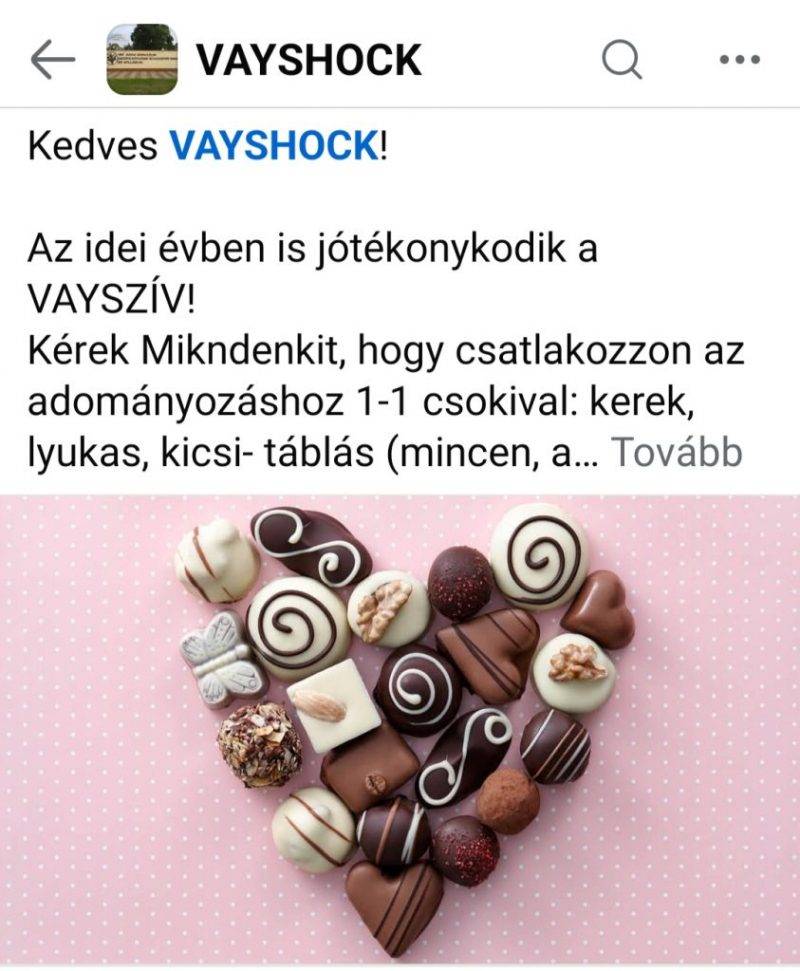Open the three-dot overflow menu

coord(740,61)
